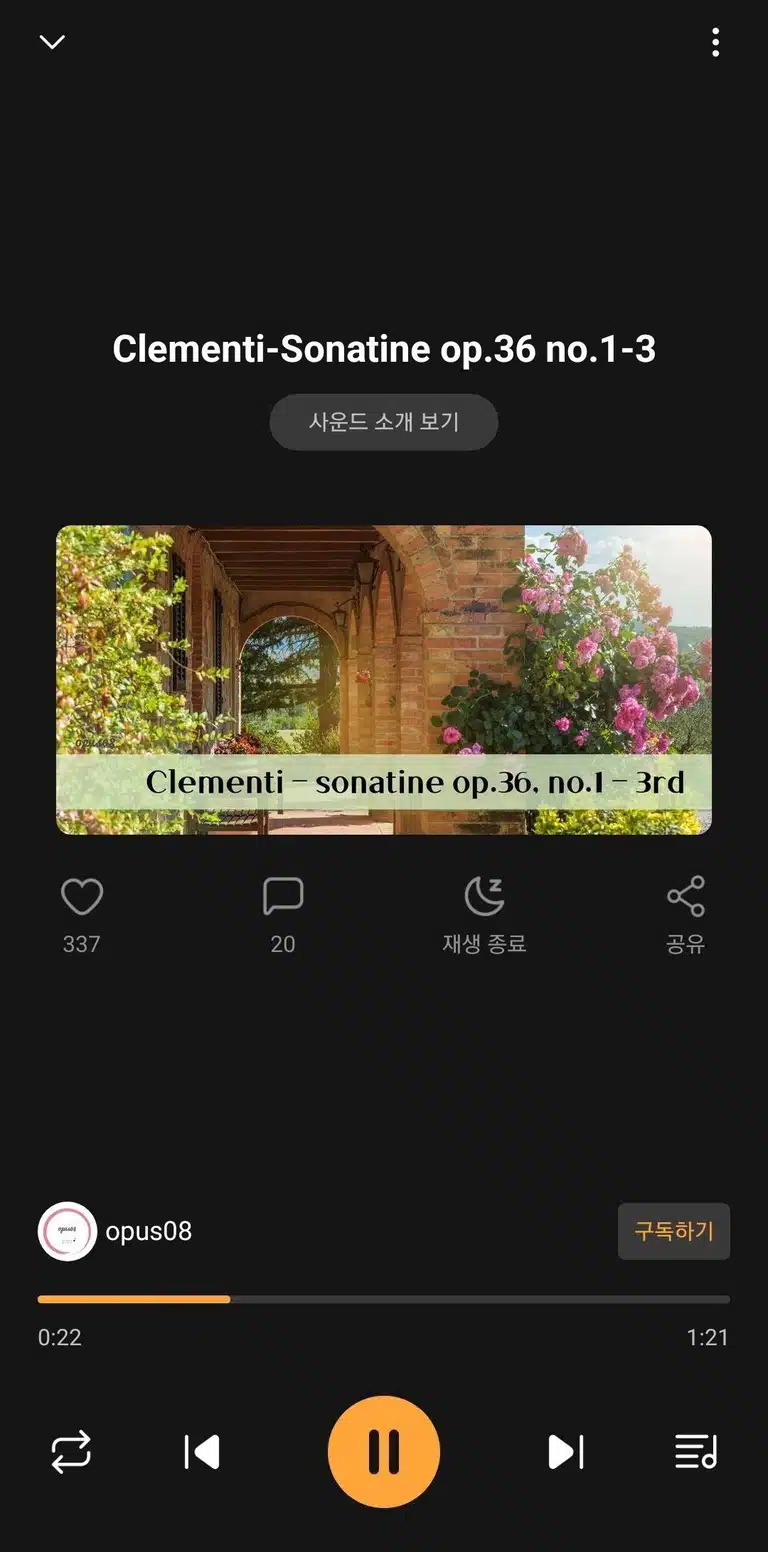Tap the 사운드 소개 보기 button
Viewport: 768px width, 1552px height.
pyautogui.click(x=384, y=422)
